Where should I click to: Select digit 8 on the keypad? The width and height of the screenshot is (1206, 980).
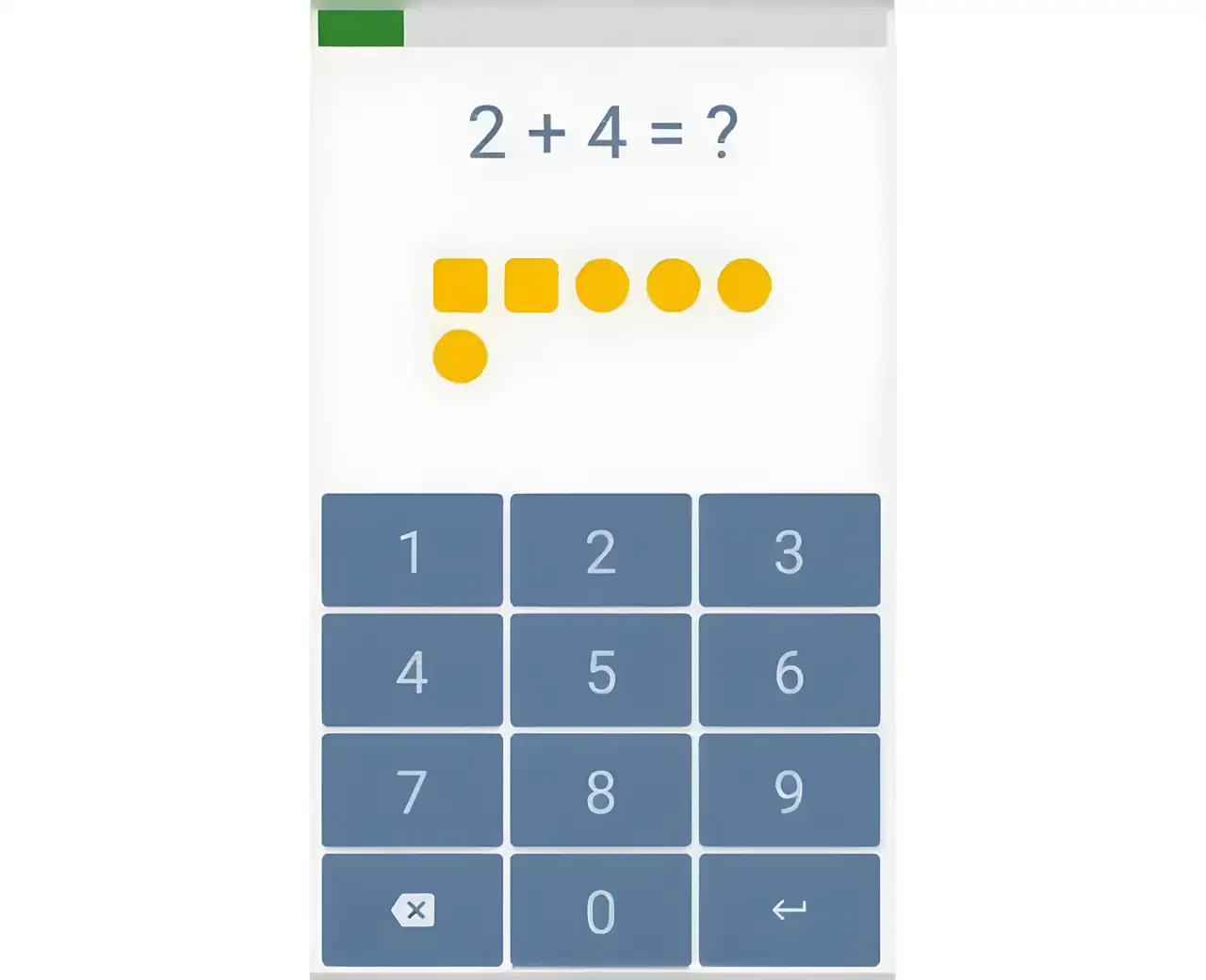600,790
